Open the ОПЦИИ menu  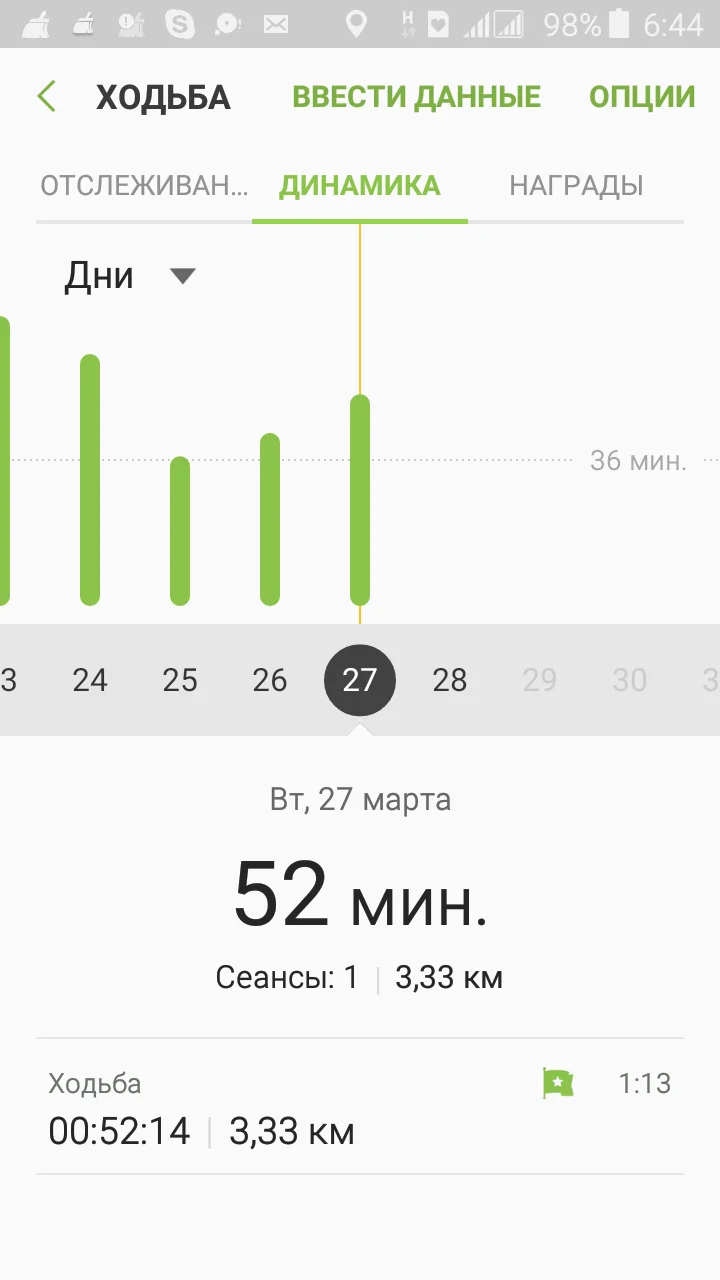pos(642,97)
